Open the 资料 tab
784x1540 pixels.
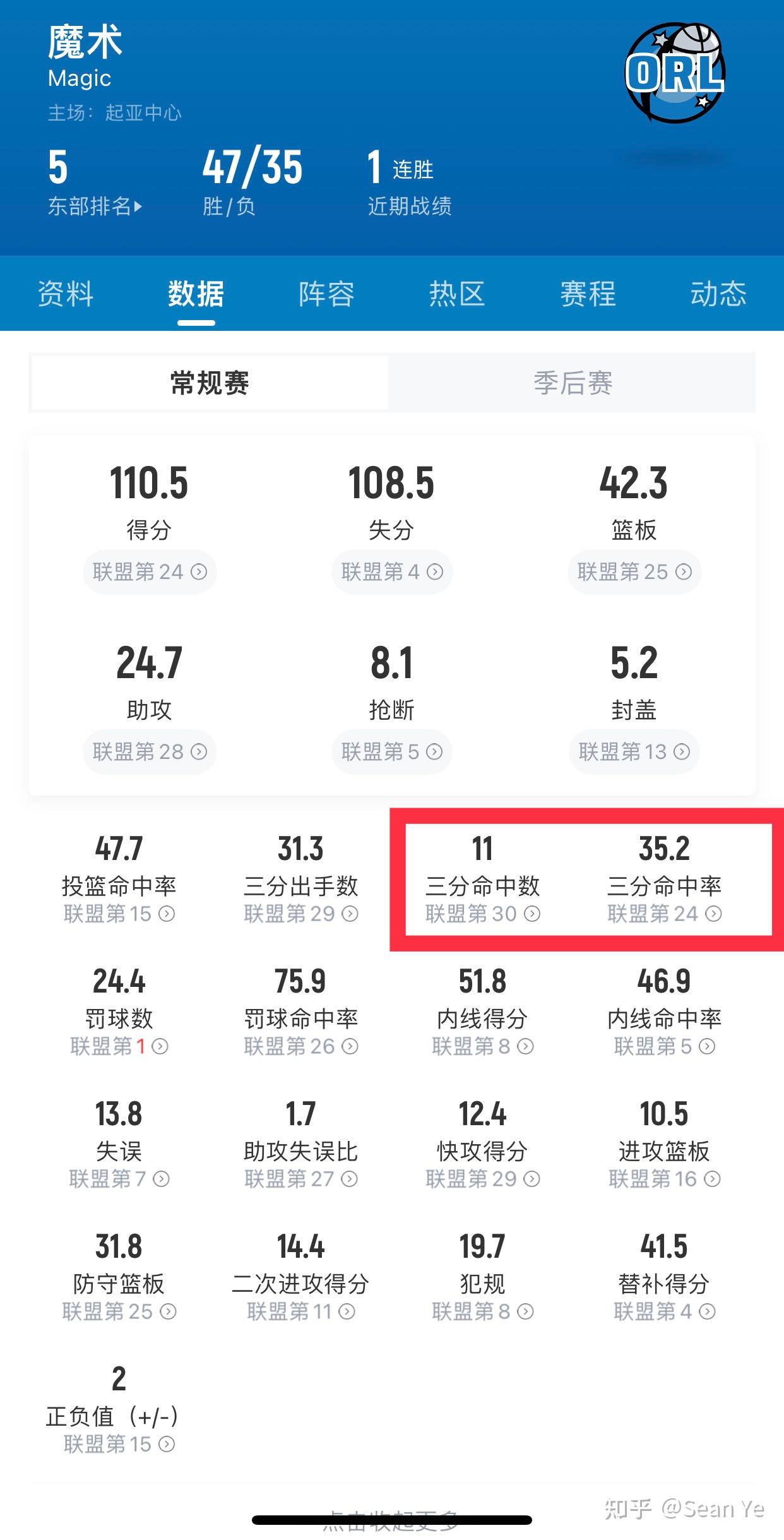pos(66,294)
